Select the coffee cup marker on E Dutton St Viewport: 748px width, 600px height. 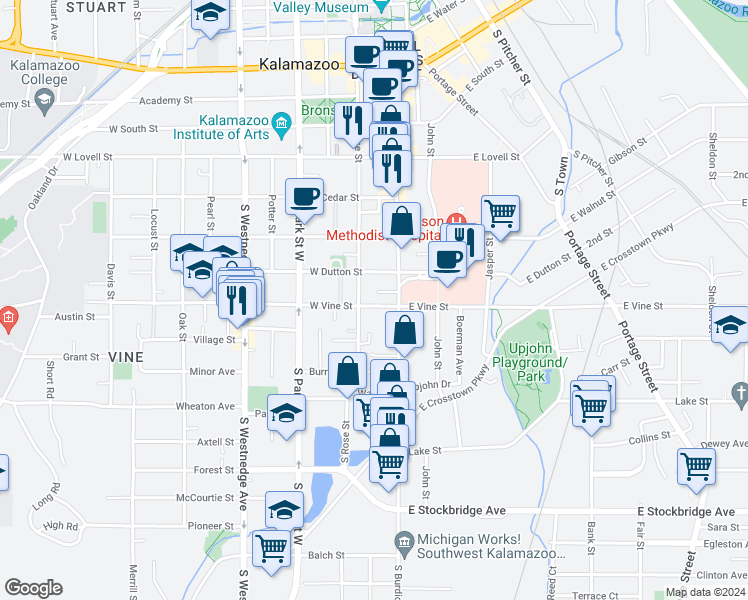pyautogui.click(x=447, y=259)
